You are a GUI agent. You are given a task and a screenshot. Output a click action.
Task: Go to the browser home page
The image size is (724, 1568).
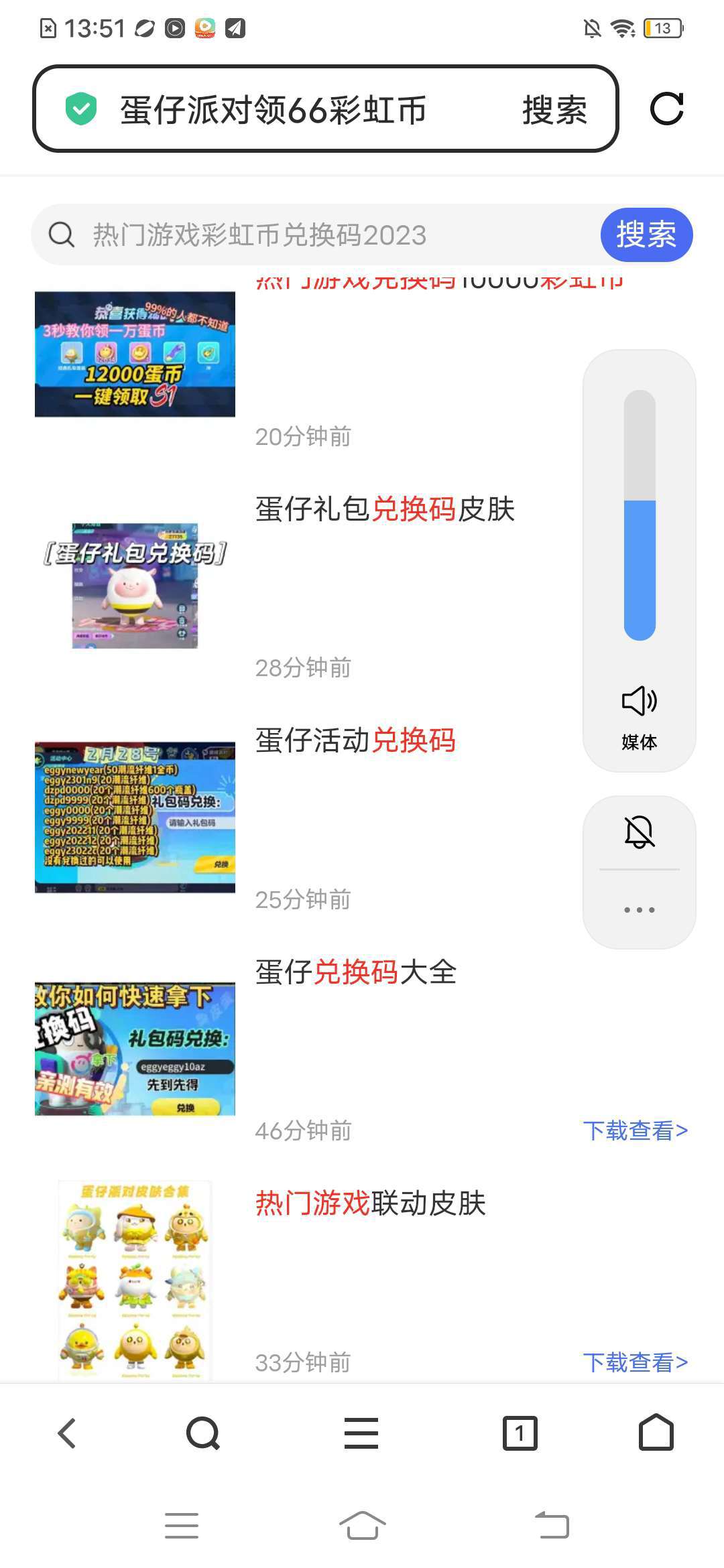tap(656, 1434)
